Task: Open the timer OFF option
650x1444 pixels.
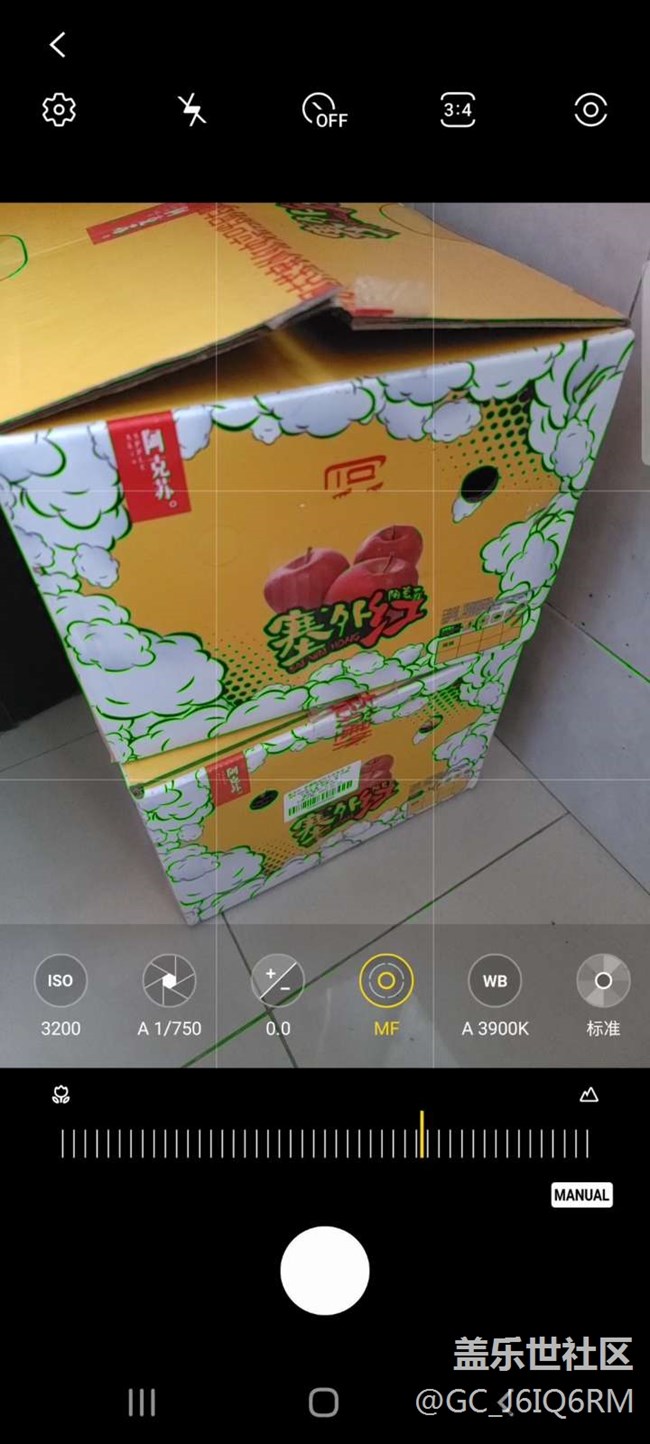Action: 324,111
